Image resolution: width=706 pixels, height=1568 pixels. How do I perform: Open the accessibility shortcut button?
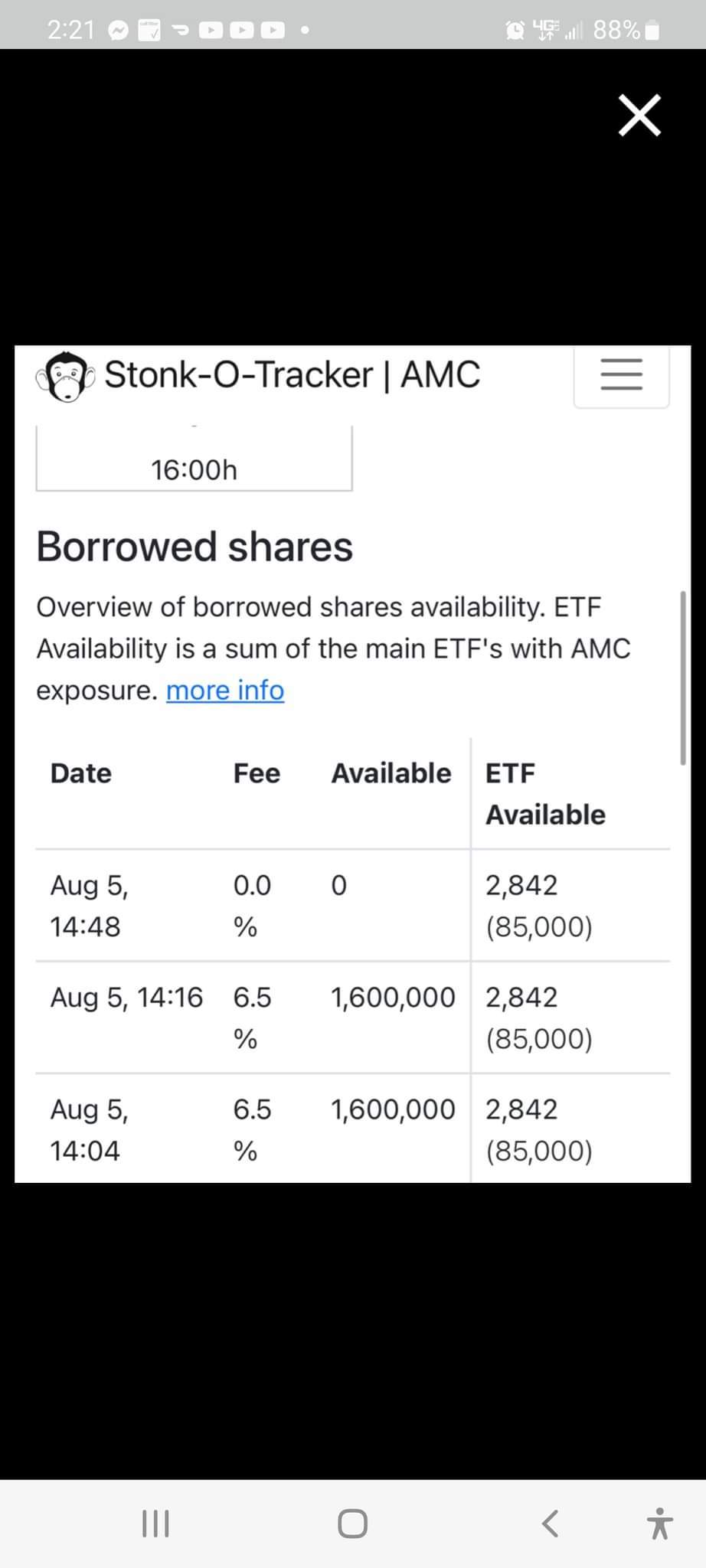[x=659, y=1524]
